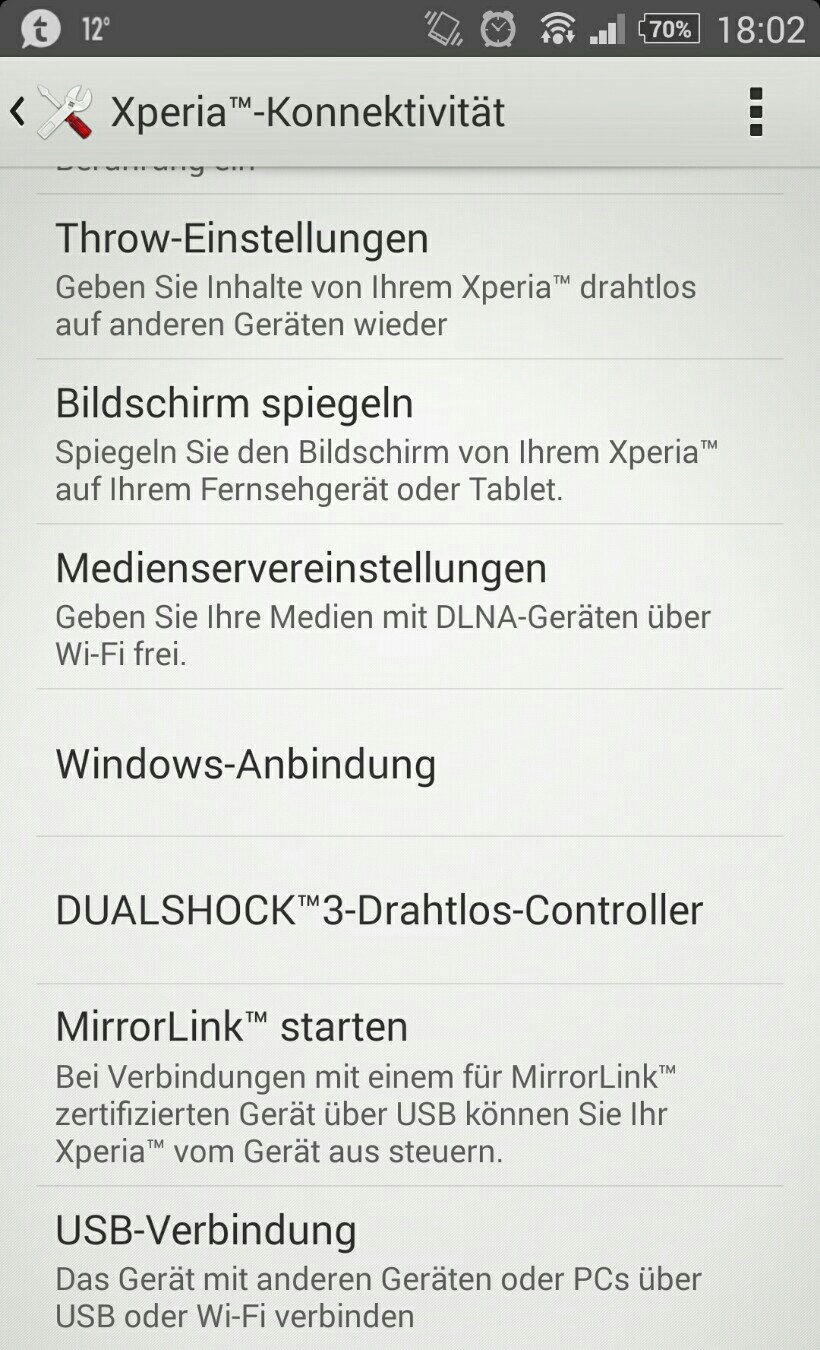Select Bildschirm spiegeln
The width and height of the screenshot is (820, 1350).
[x=410, y=442]
